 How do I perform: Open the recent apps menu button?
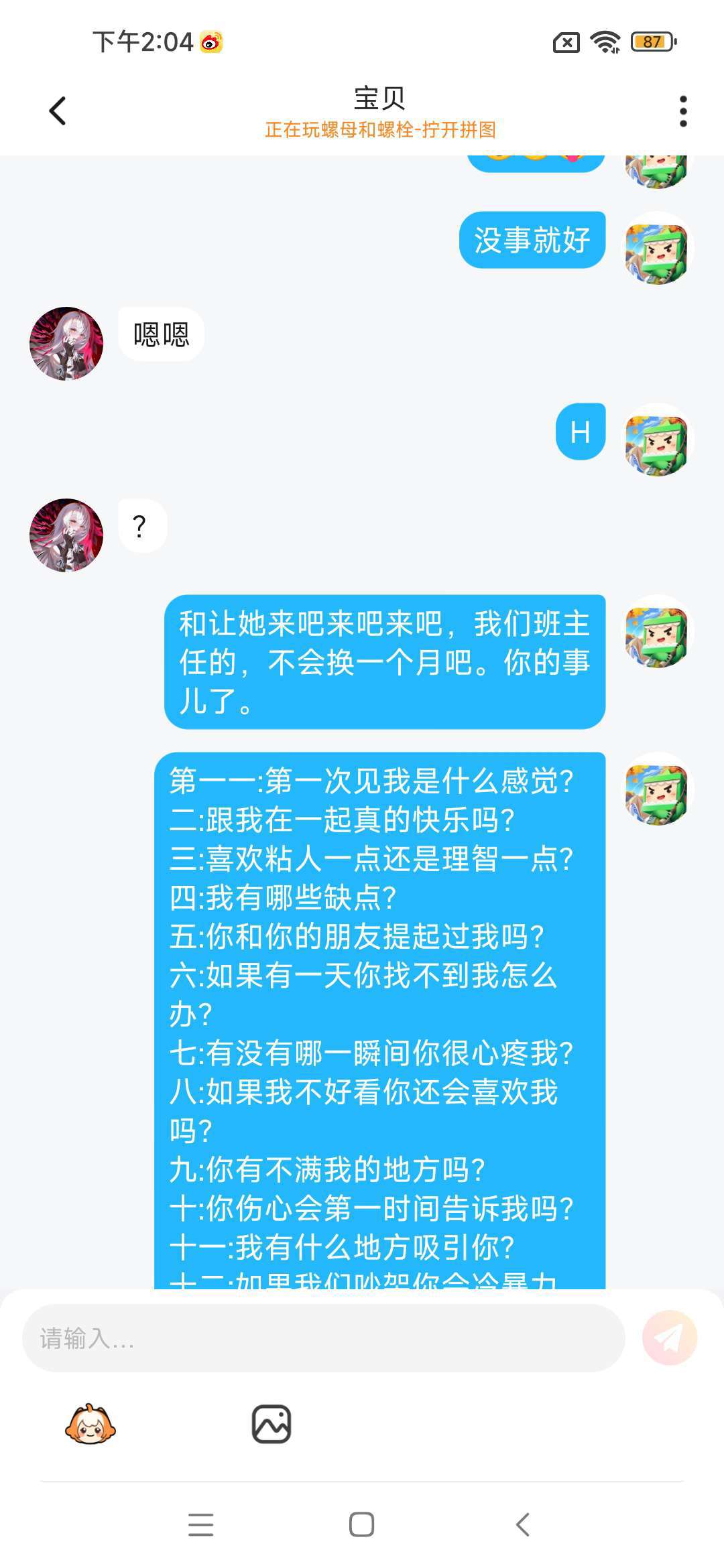pos(200,1524)
